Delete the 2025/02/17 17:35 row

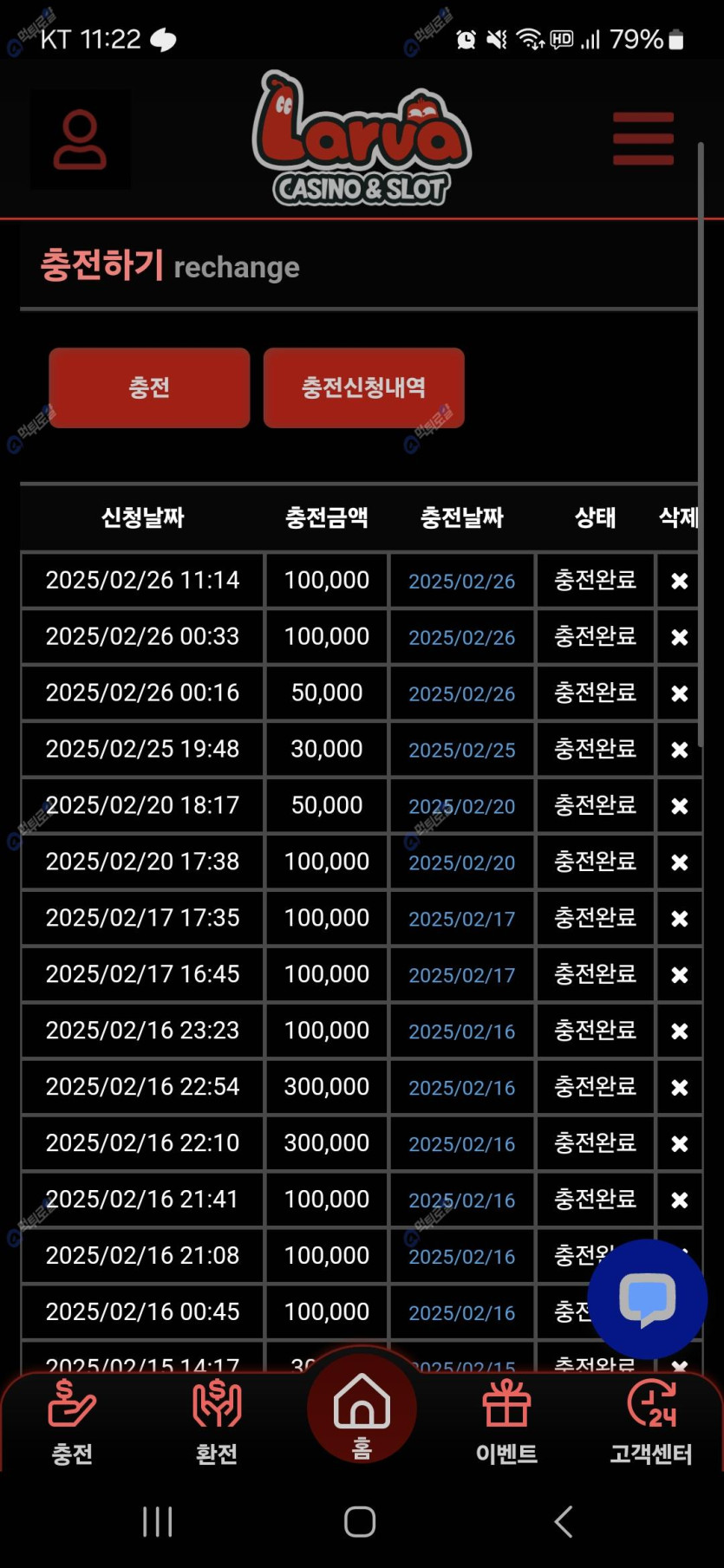tap(679, 919)
